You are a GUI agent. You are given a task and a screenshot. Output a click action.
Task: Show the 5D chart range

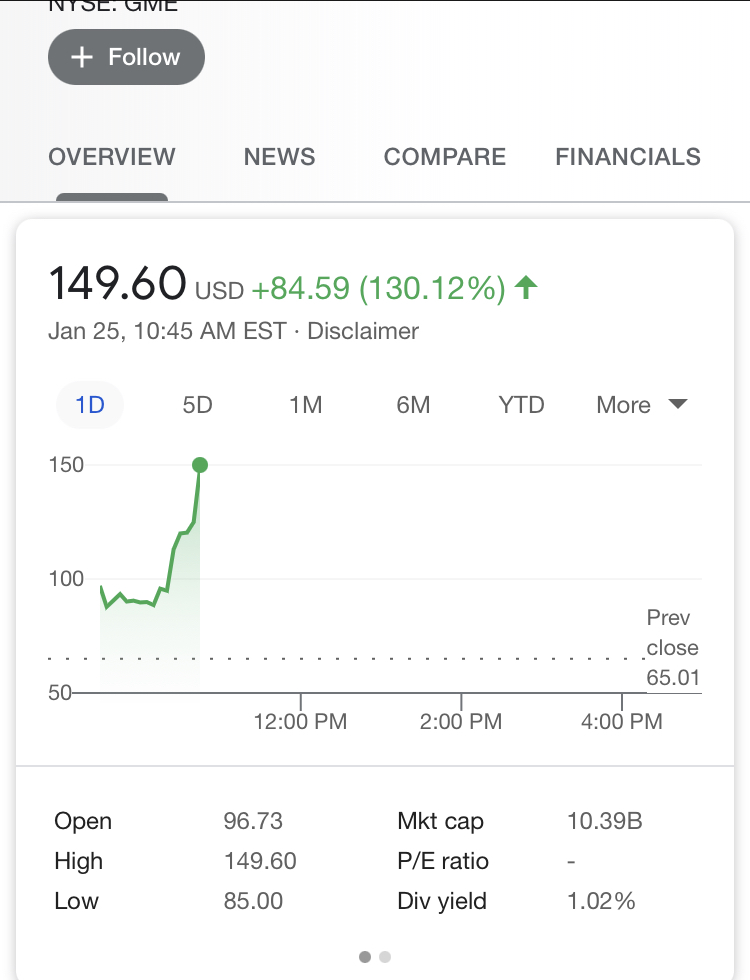[197, 405]
